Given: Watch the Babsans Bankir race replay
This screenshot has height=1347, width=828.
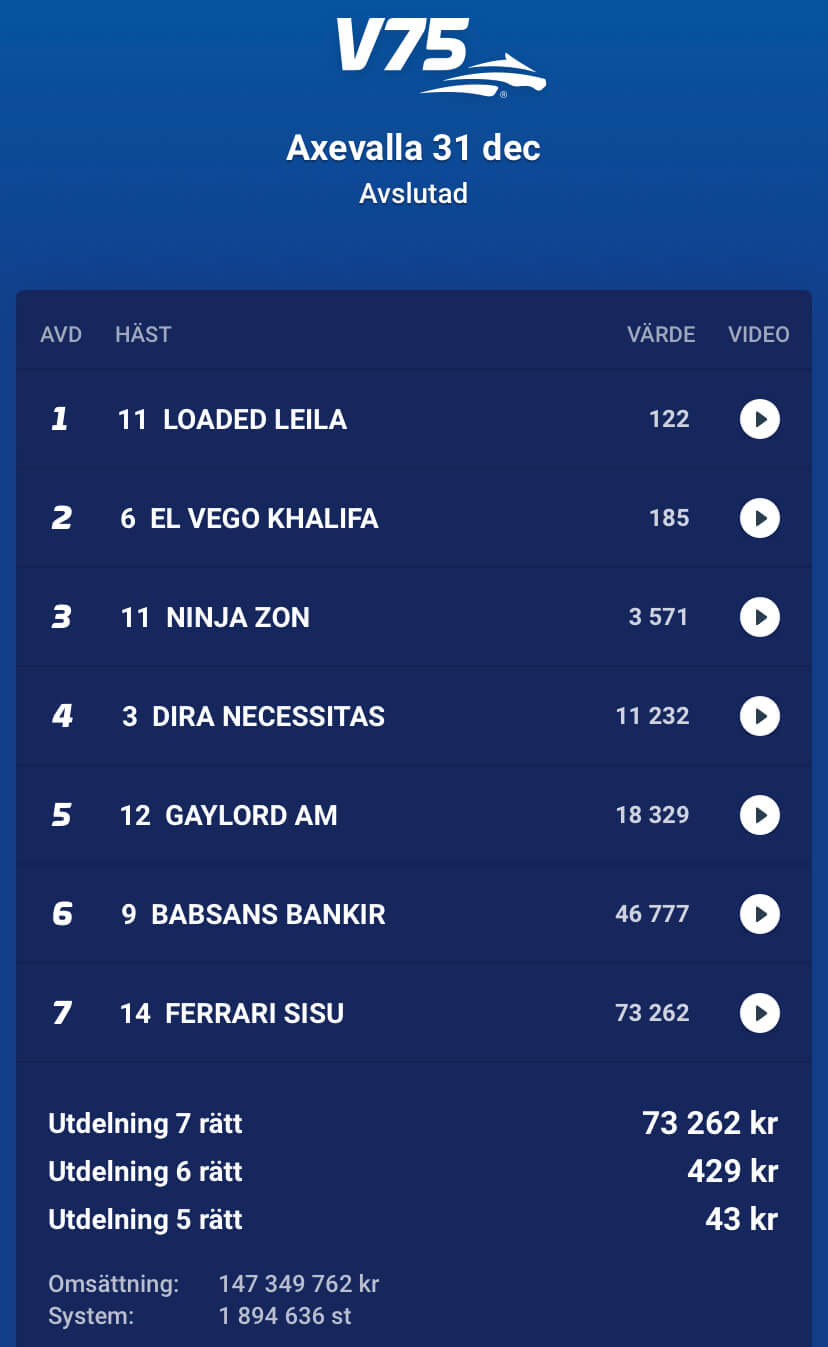Looking at the screenshot, I should click(x=759, y=914).
